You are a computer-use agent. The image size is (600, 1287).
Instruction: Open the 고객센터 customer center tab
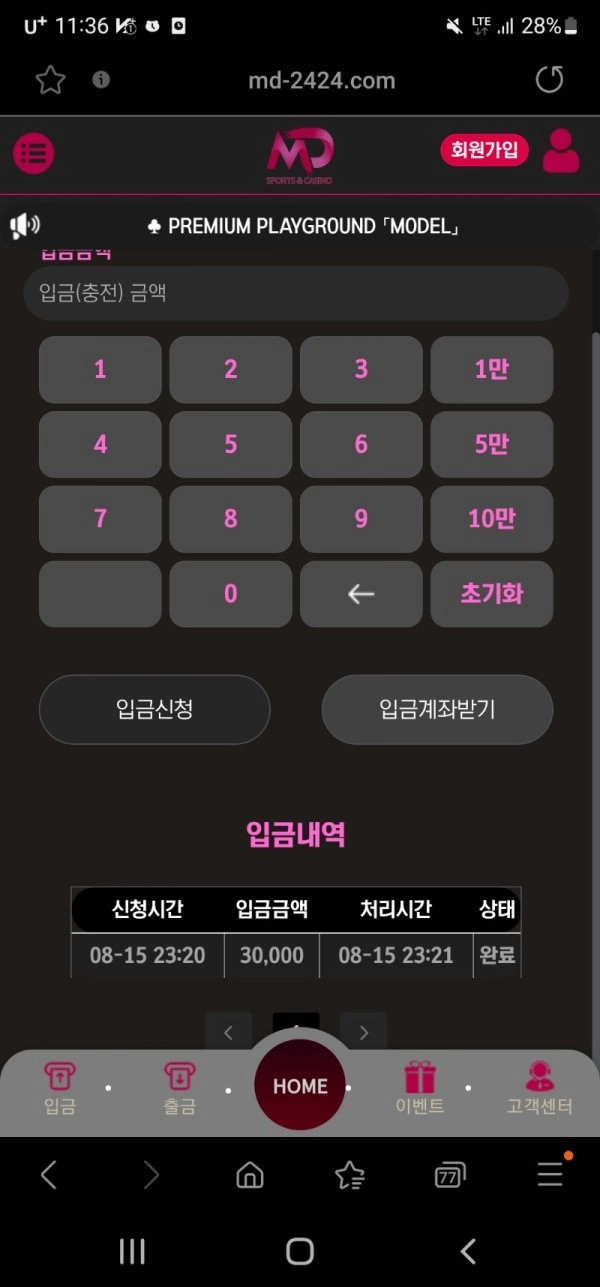point(540,1088)
